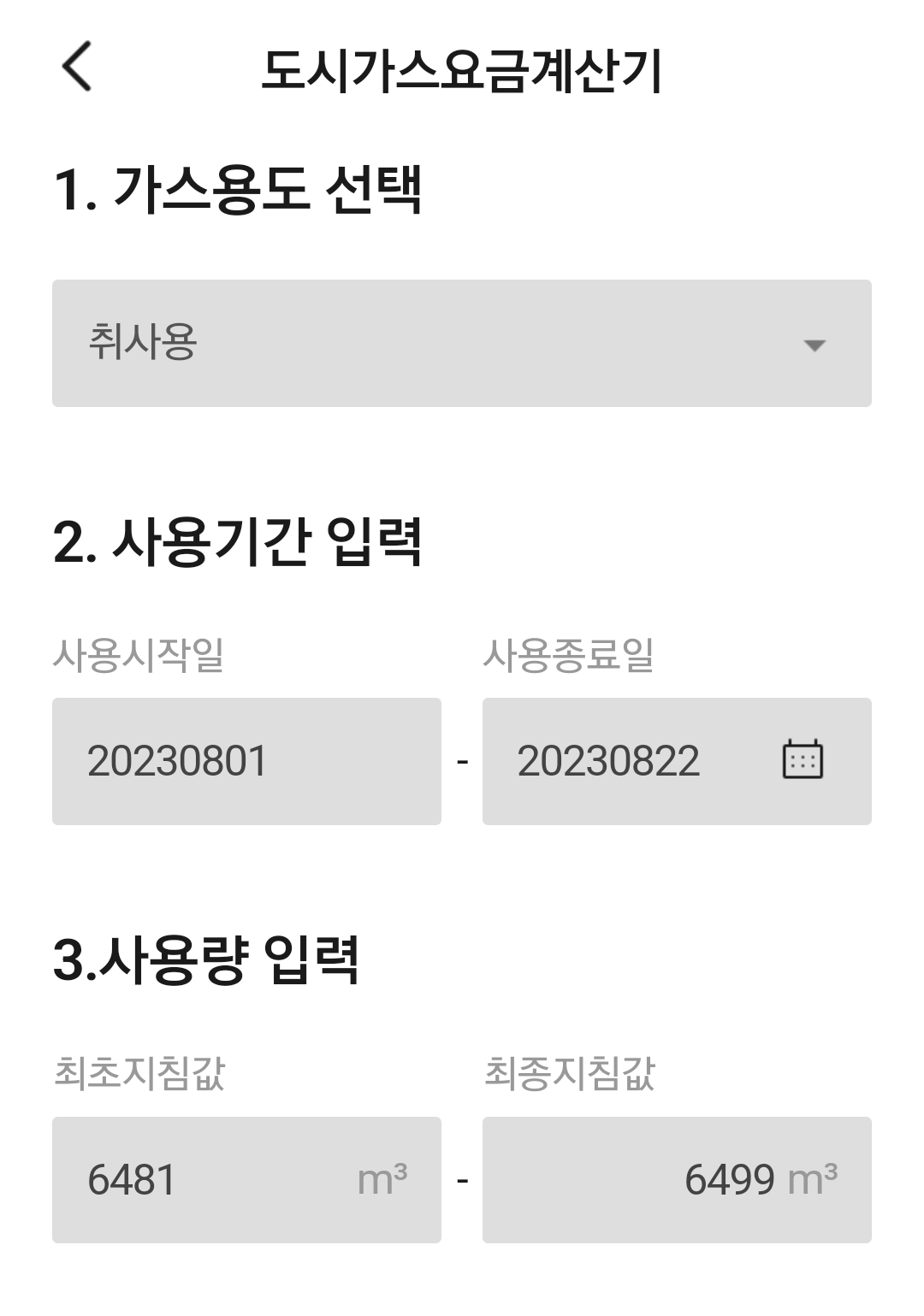This screenshot has width=924, height=1316.
Task: Edit the end date field 20230822
Action: (x=625, y=761)
